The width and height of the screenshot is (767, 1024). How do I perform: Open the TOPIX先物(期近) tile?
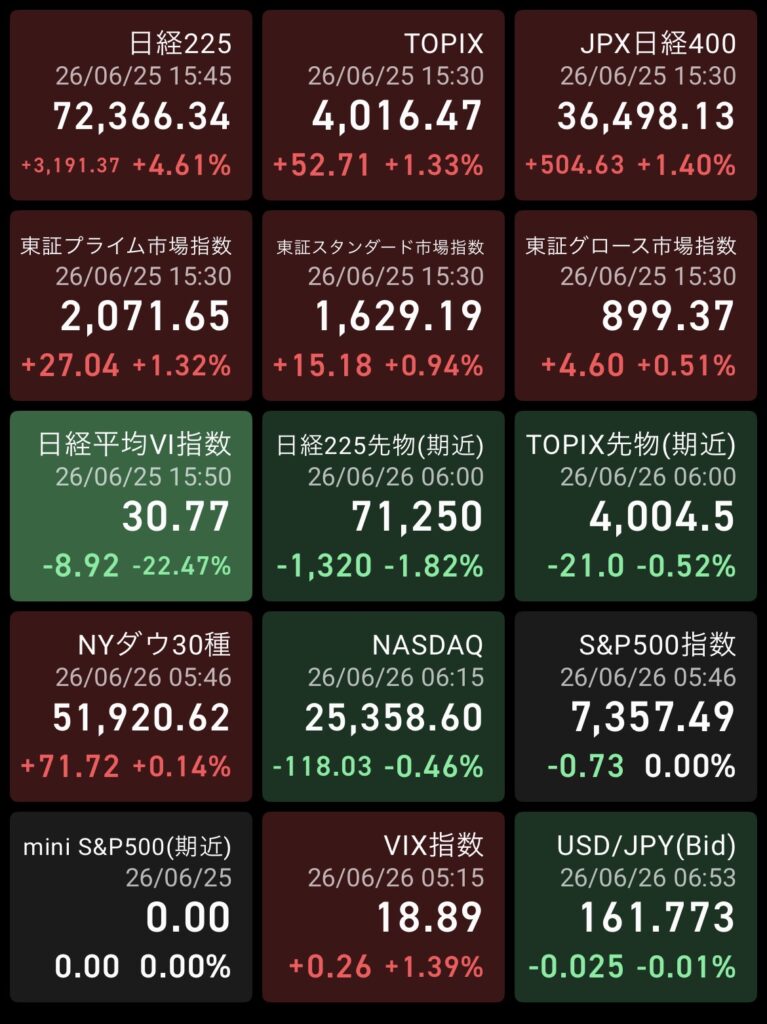tap(636, 506)
